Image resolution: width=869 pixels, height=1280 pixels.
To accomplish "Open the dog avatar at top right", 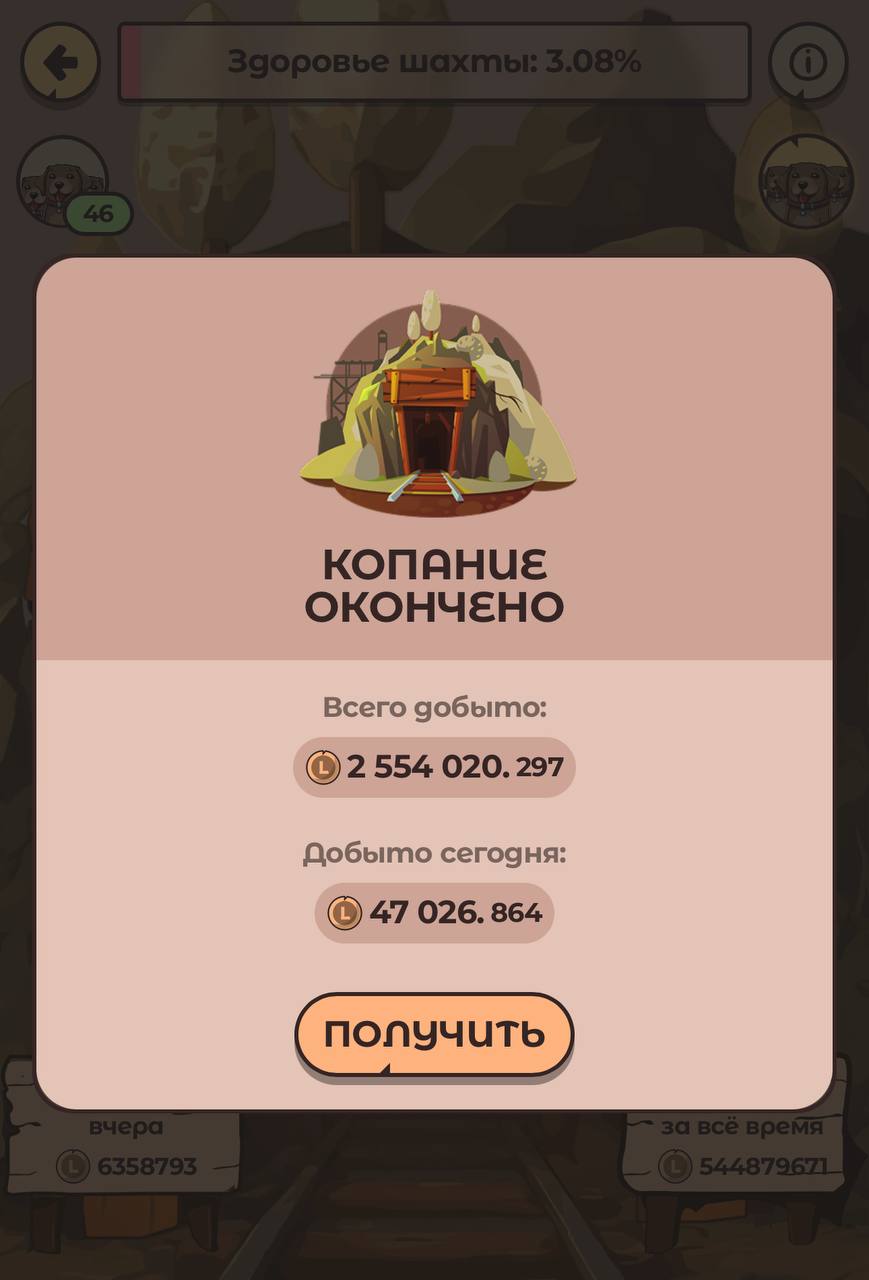I will (806, 182).
